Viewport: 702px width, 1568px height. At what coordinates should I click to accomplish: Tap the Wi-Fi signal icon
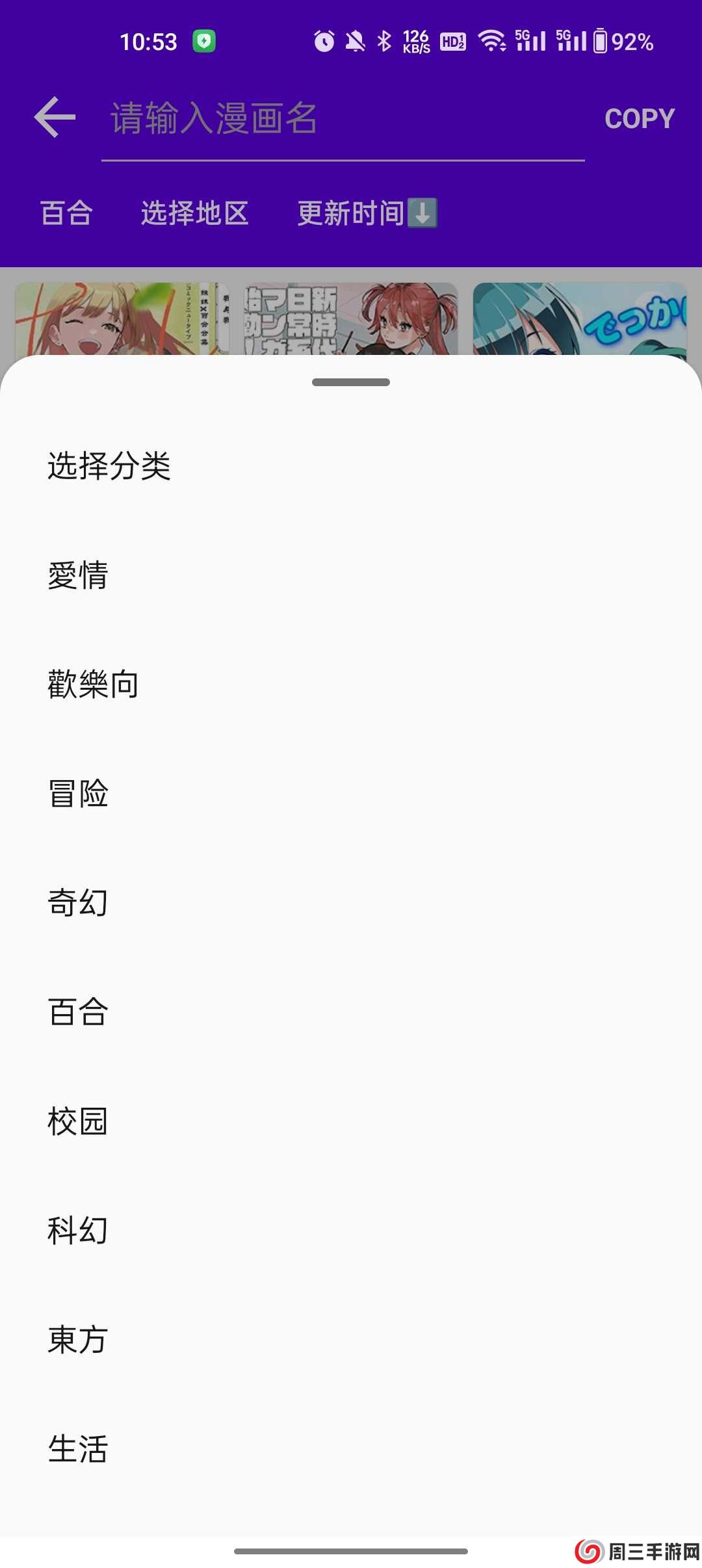(x=492, y=41)
